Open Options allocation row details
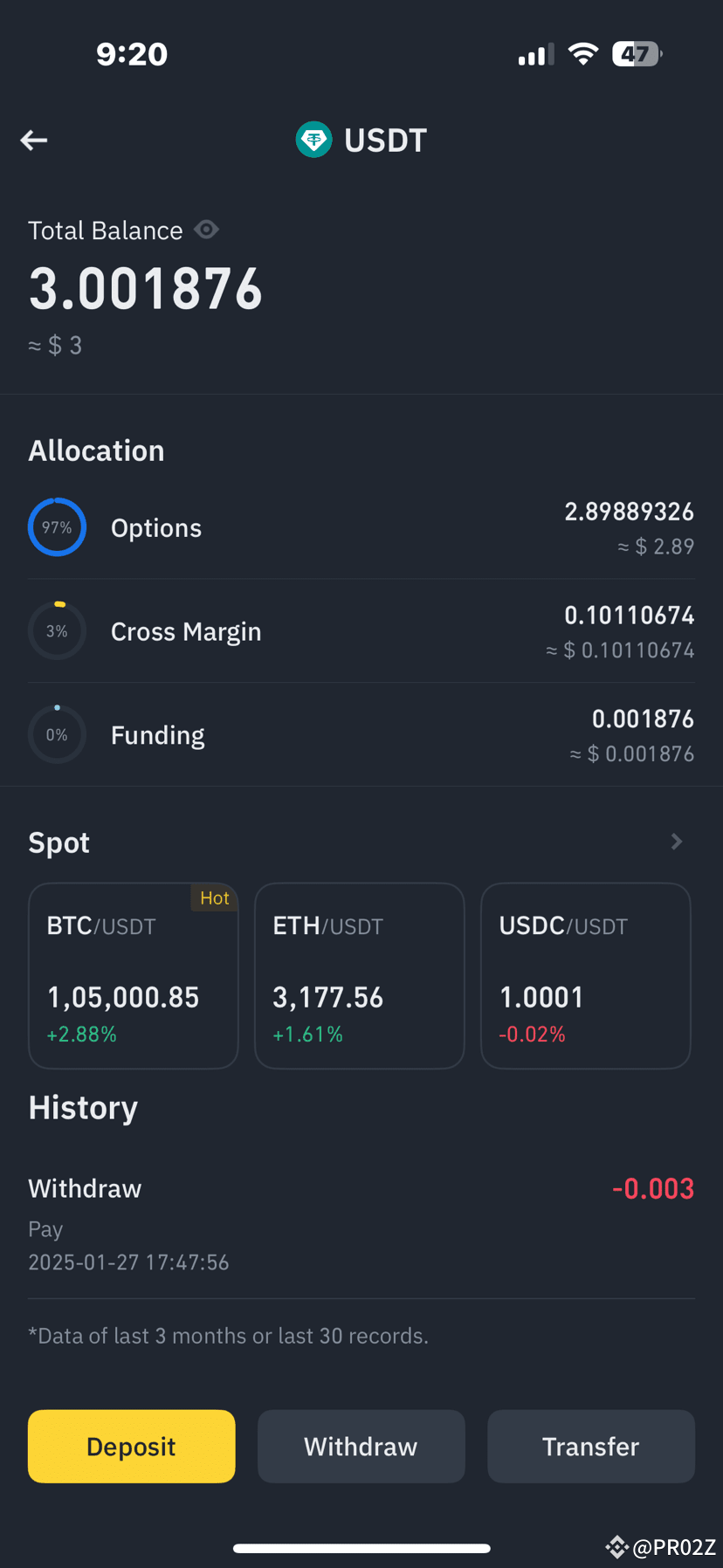This screenshot has width=723, height=1568. pos(361,526)
